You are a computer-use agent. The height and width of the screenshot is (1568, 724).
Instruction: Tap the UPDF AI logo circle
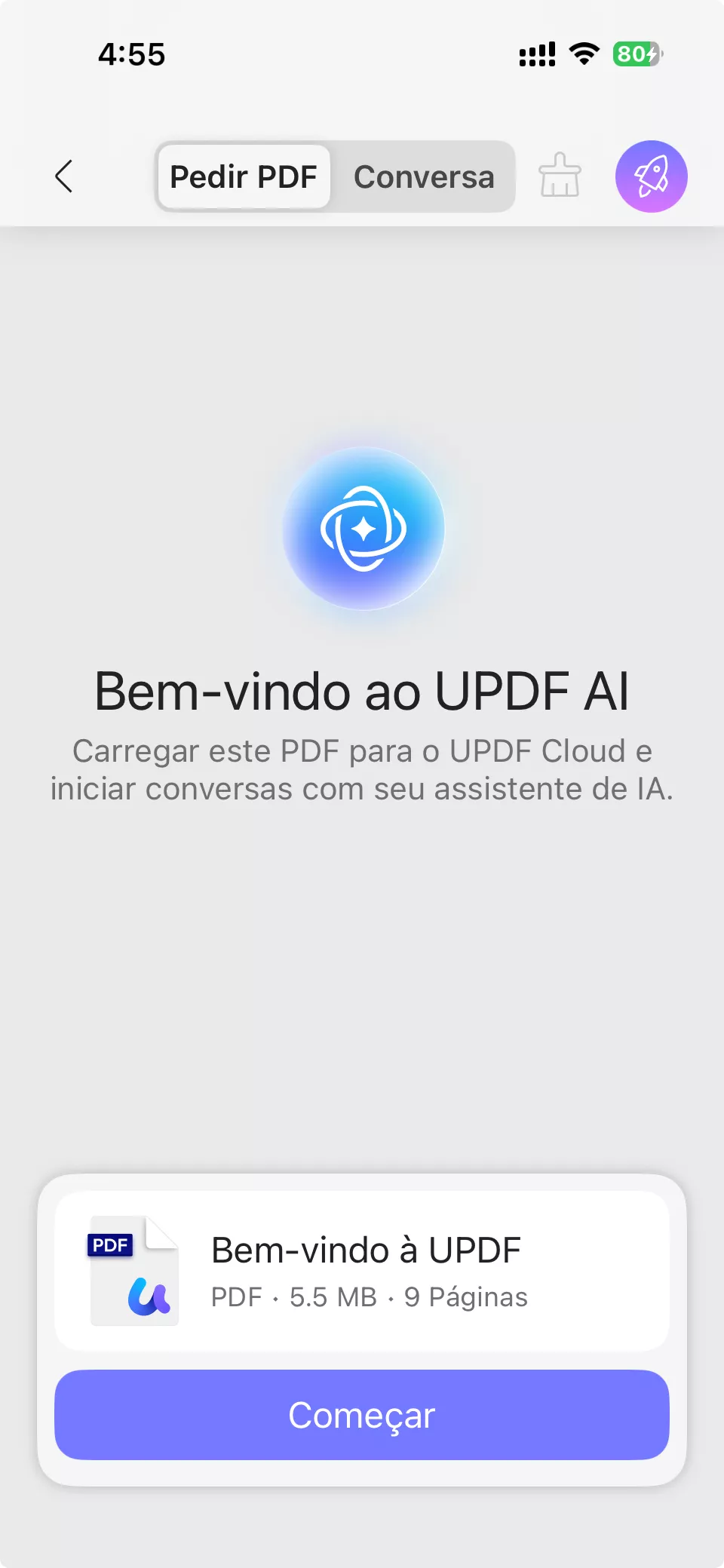(x=363, y=528)
